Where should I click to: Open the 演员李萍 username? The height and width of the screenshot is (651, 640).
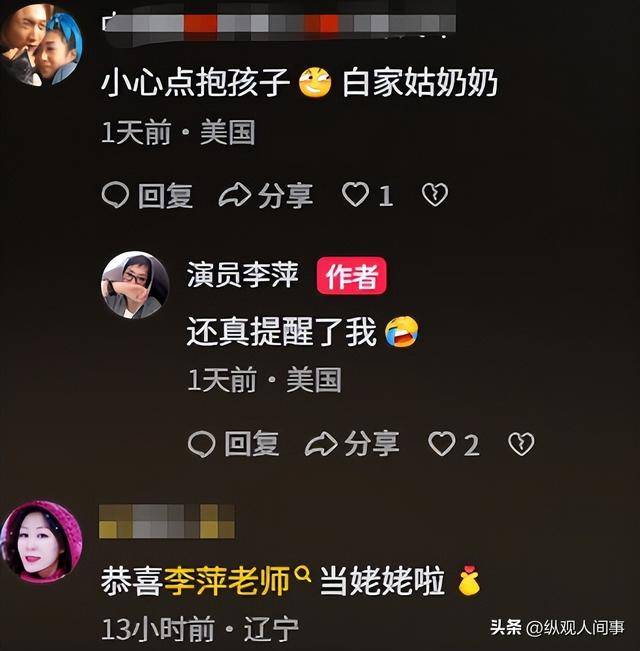click(x=242, y=276)
